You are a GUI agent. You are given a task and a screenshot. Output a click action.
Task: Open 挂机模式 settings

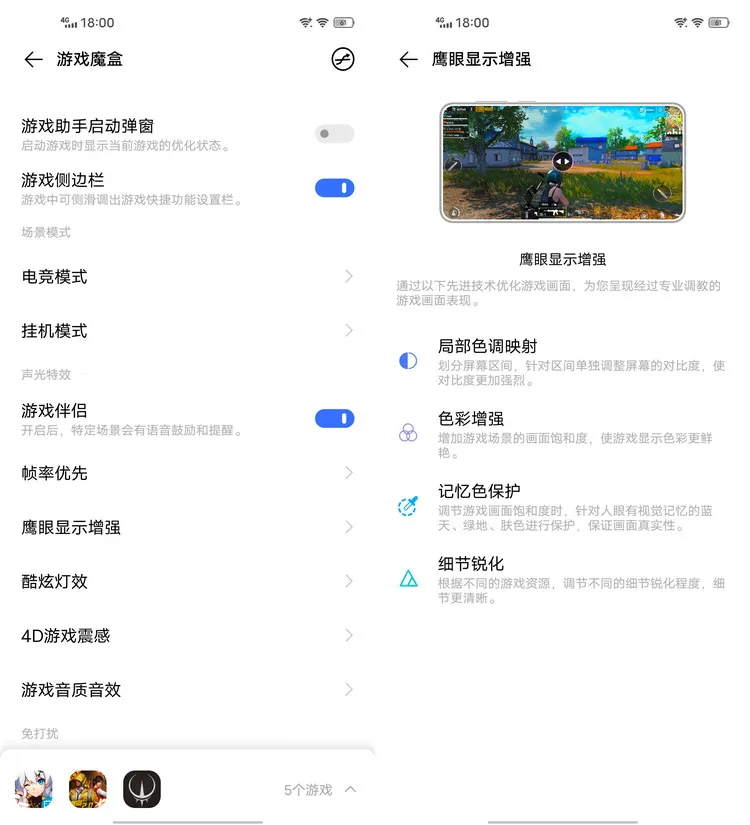click(x=187, y=331)
